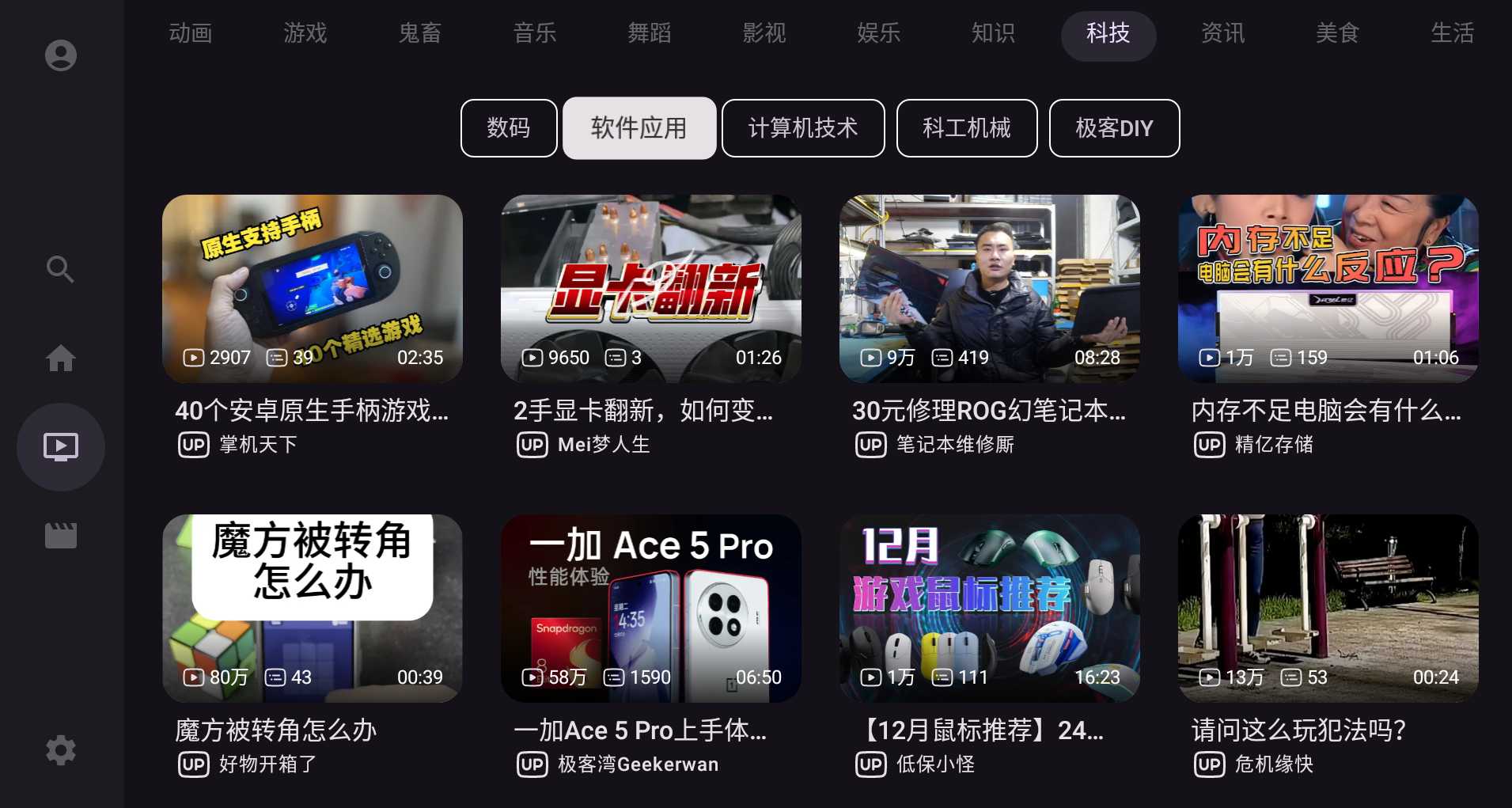Choose the 科工机械 sub-category chip
This screenshot has height=808, width=1512.
966,128
